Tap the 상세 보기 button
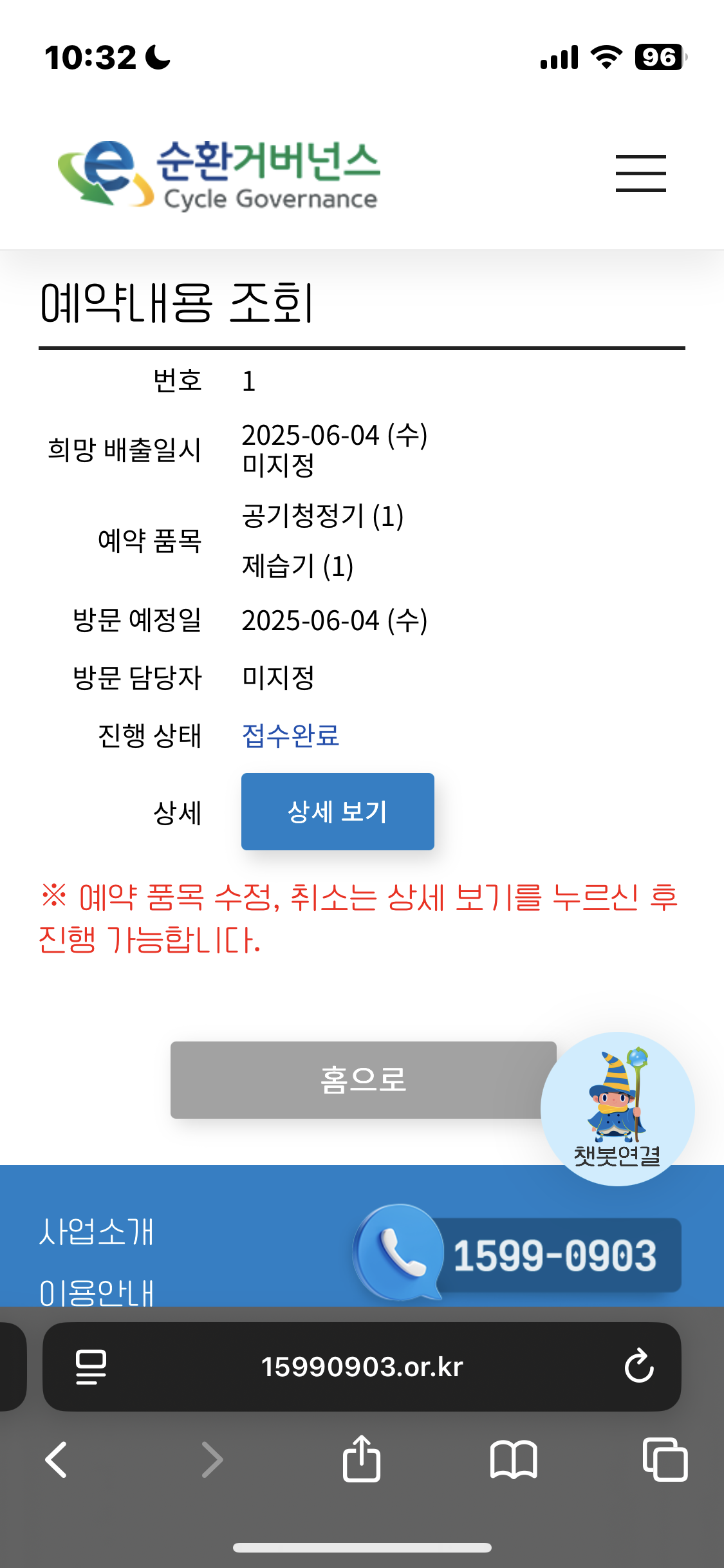The image size is (724, 1568). pyautogui.click(x=337, y=811)
